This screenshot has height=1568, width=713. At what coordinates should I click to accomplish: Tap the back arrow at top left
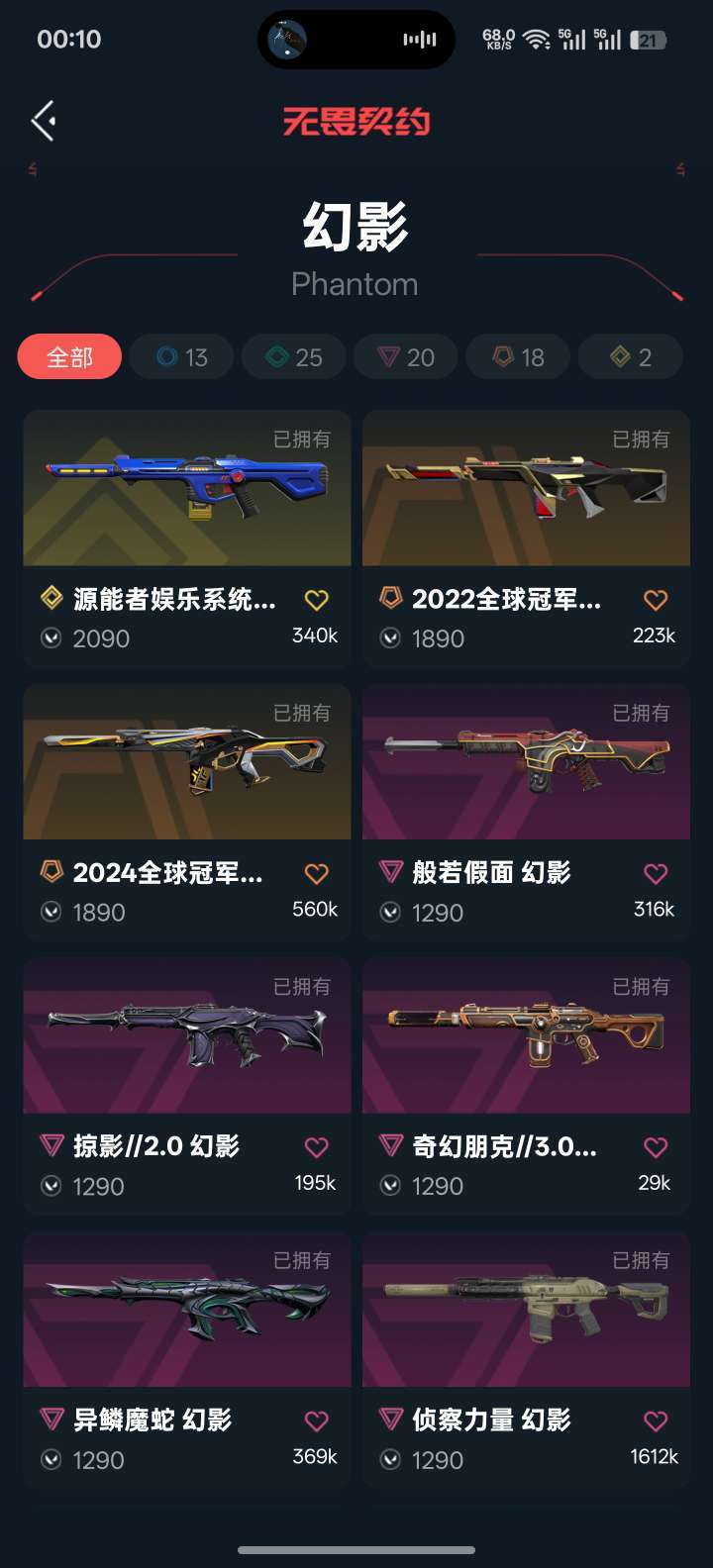tap(42, 120)
